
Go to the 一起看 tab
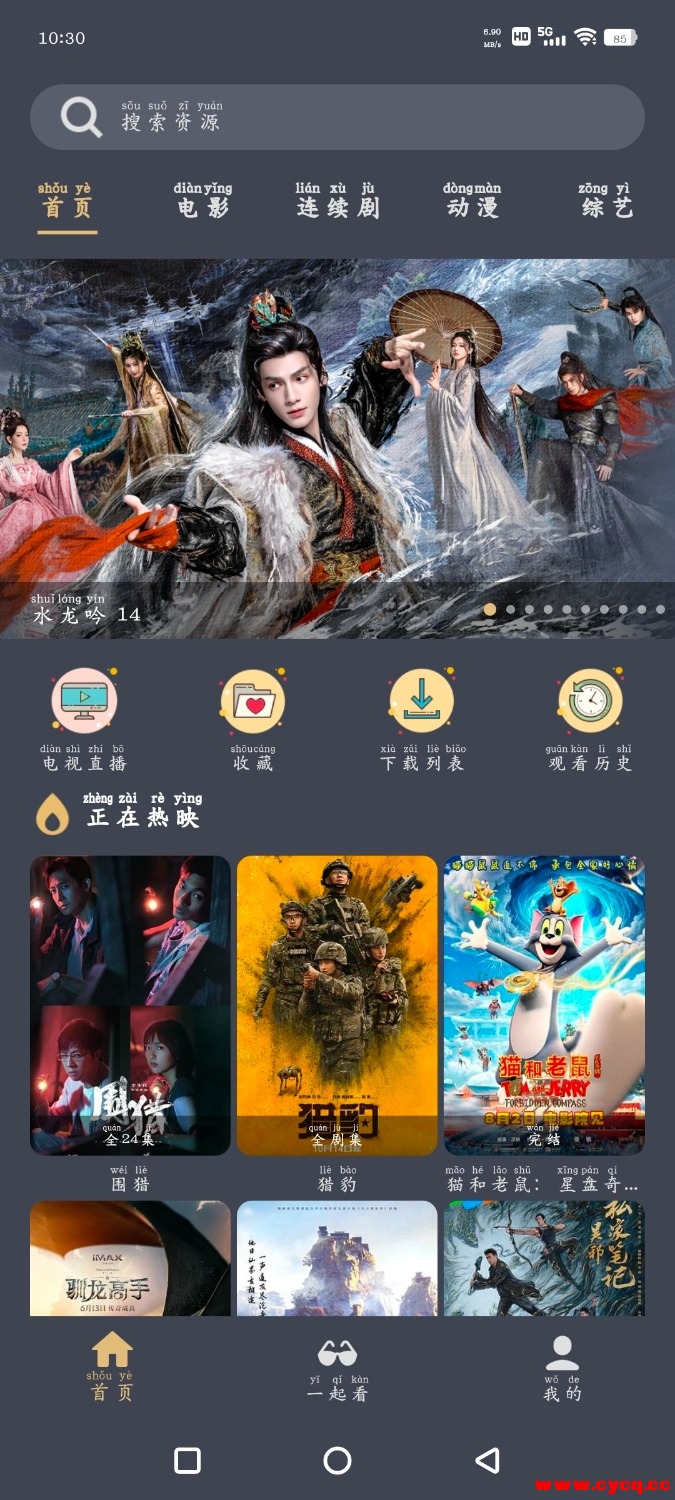point(337,1370)
